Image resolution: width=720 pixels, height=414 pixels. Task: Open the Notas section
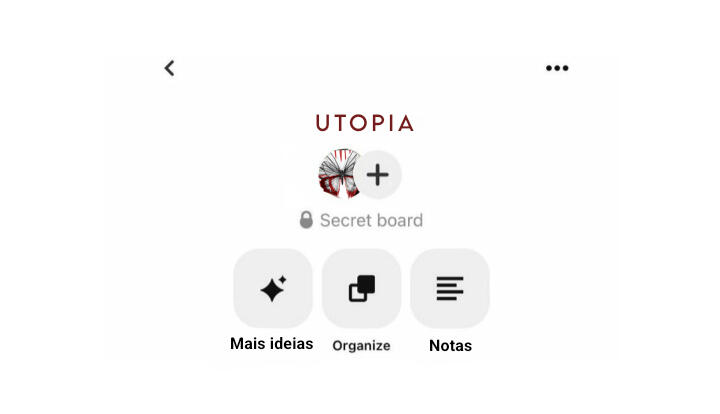(450, 289)
